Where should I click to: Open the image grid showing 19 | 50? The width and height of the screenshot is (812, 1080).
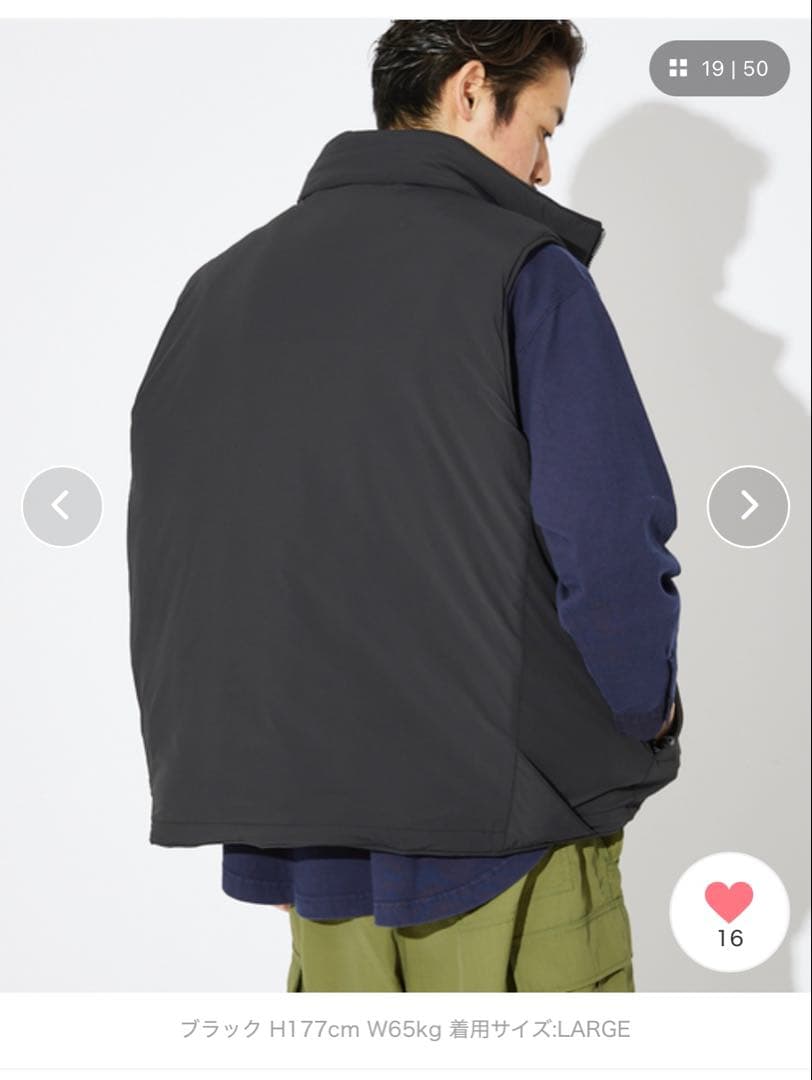(720, 69)
